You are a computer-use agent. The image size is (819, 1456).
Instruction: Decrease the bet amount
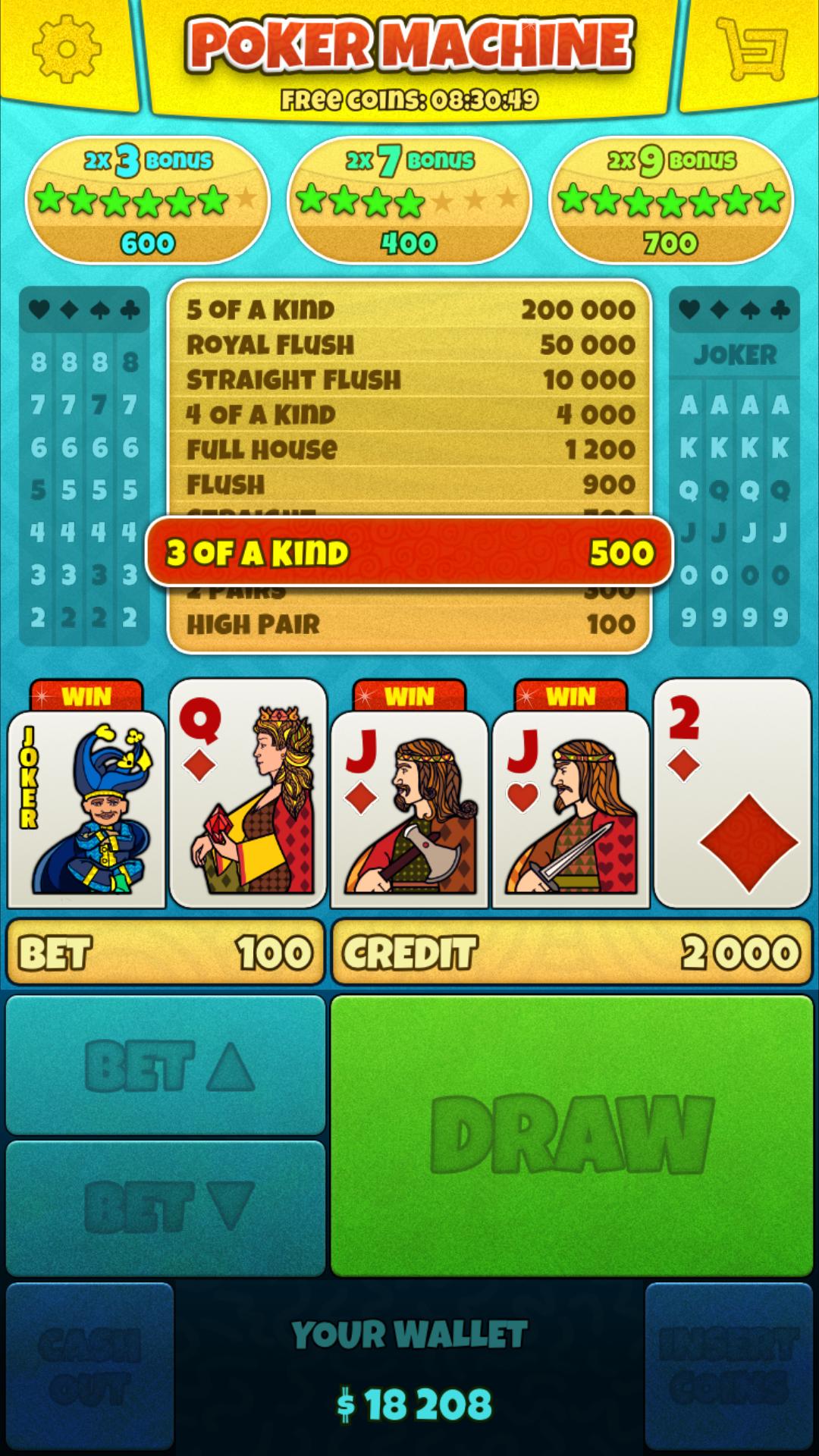click(165, 1207)
